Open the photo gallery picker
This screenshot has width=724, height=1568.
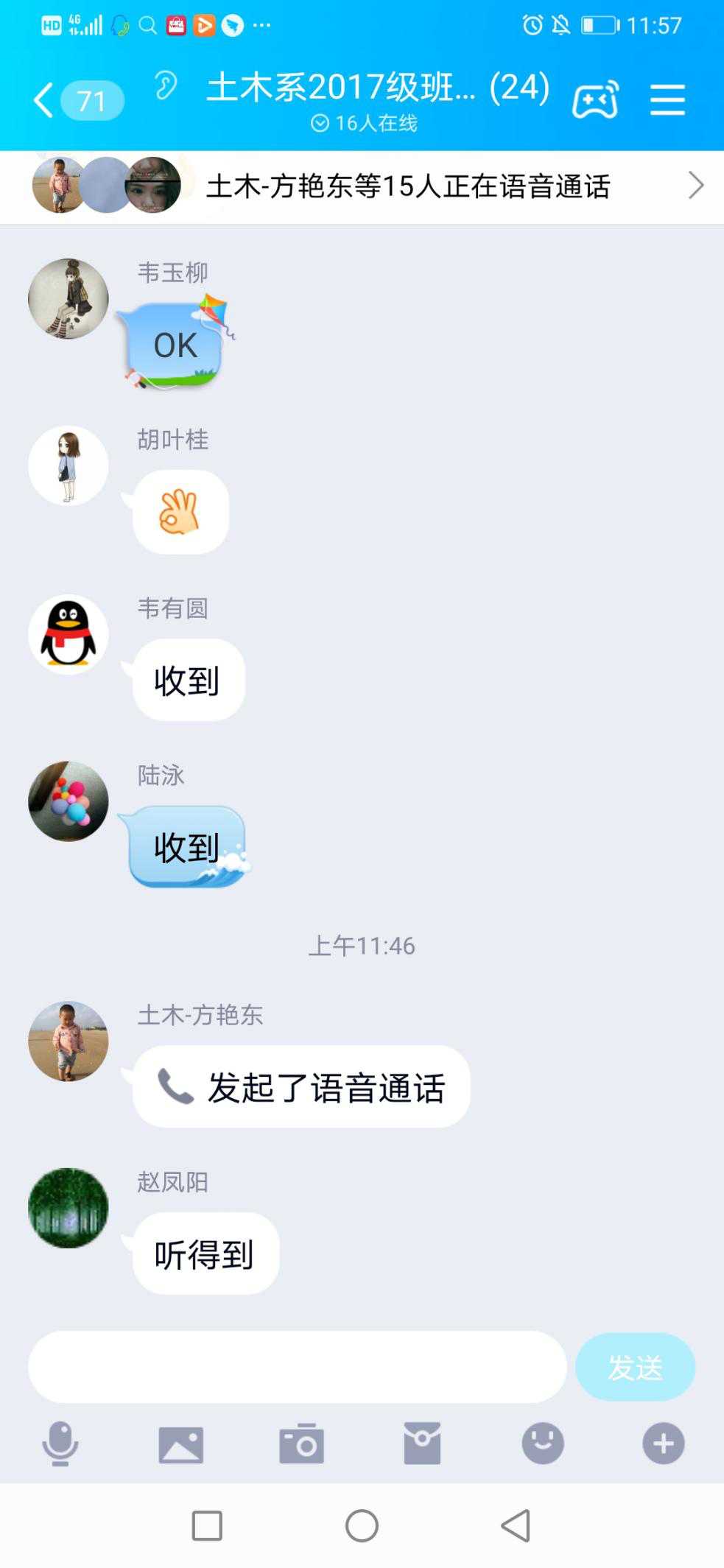(181, 1444)
